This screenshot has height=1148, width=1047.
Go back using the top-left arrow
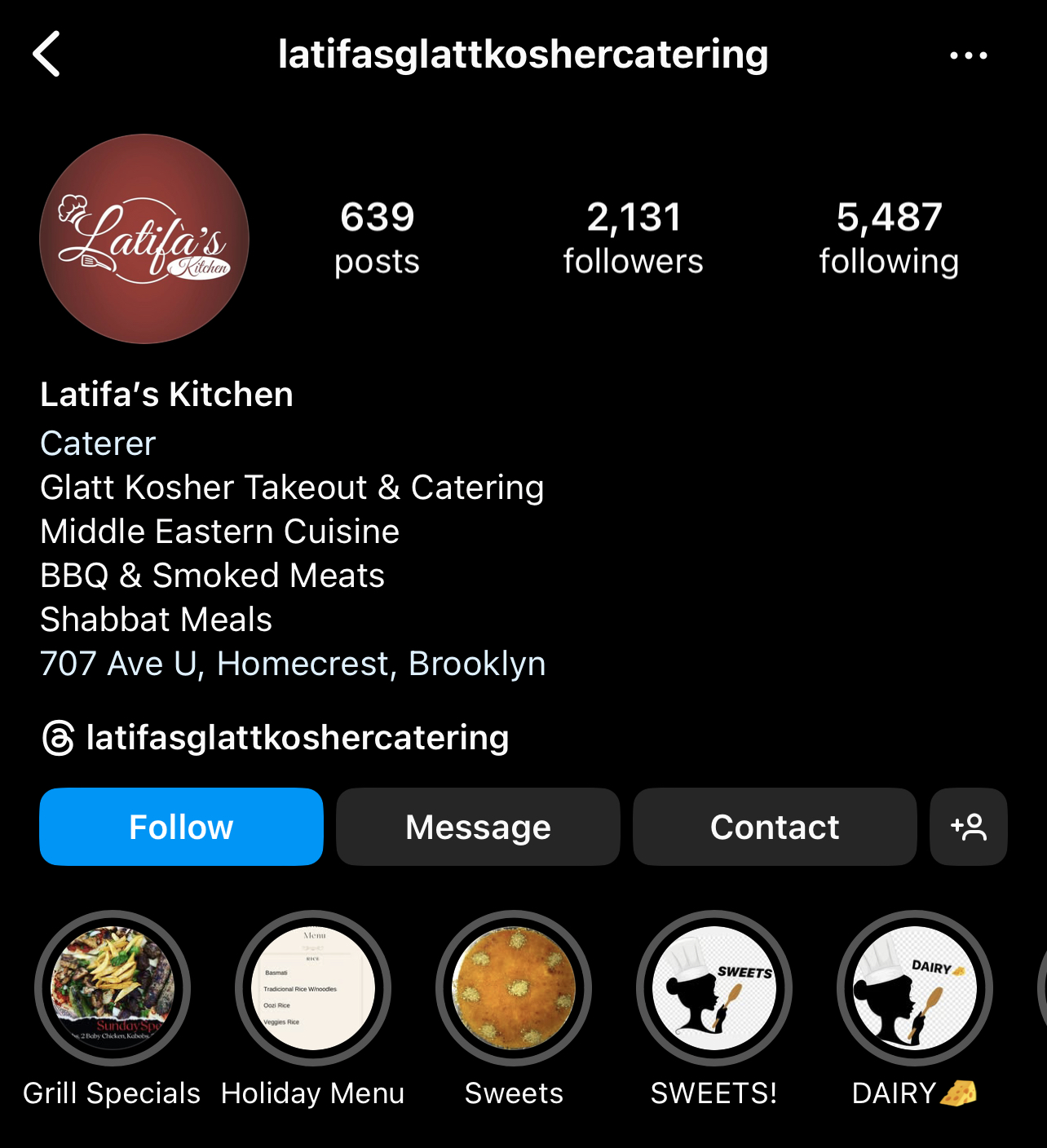[47, 55]
